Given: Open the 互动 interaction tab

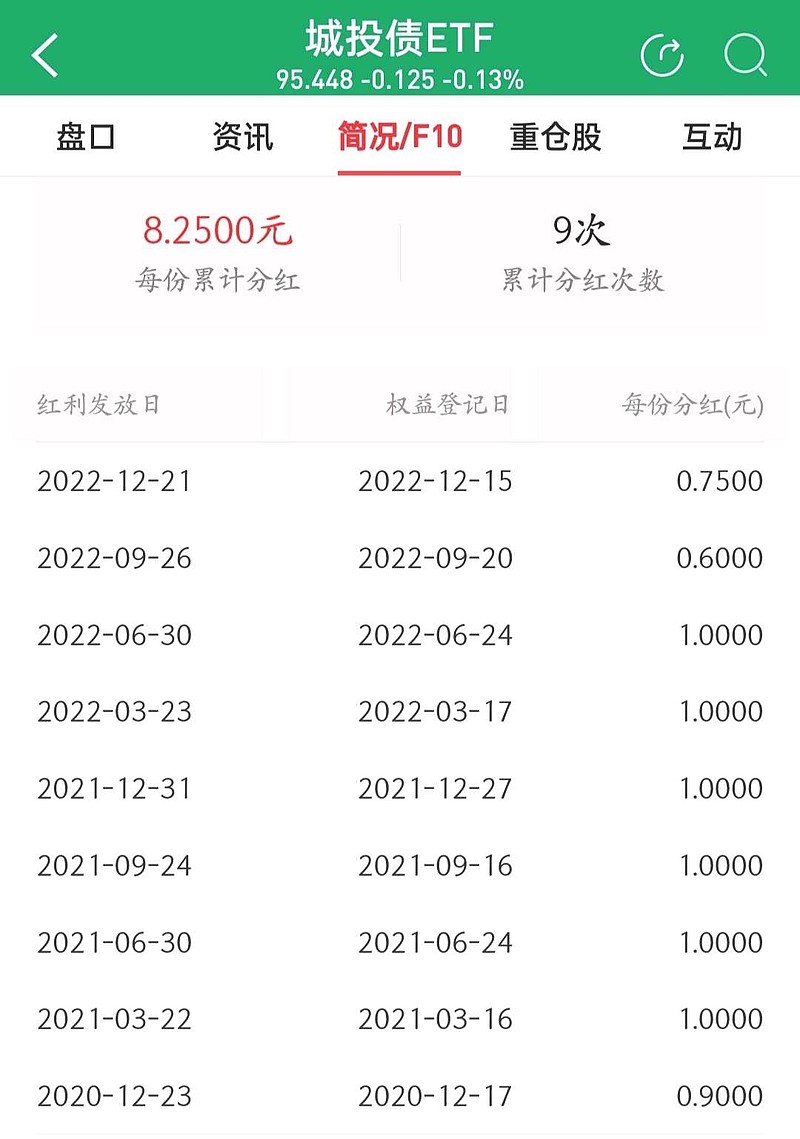Looking at the screenshot, I should 712,138.
